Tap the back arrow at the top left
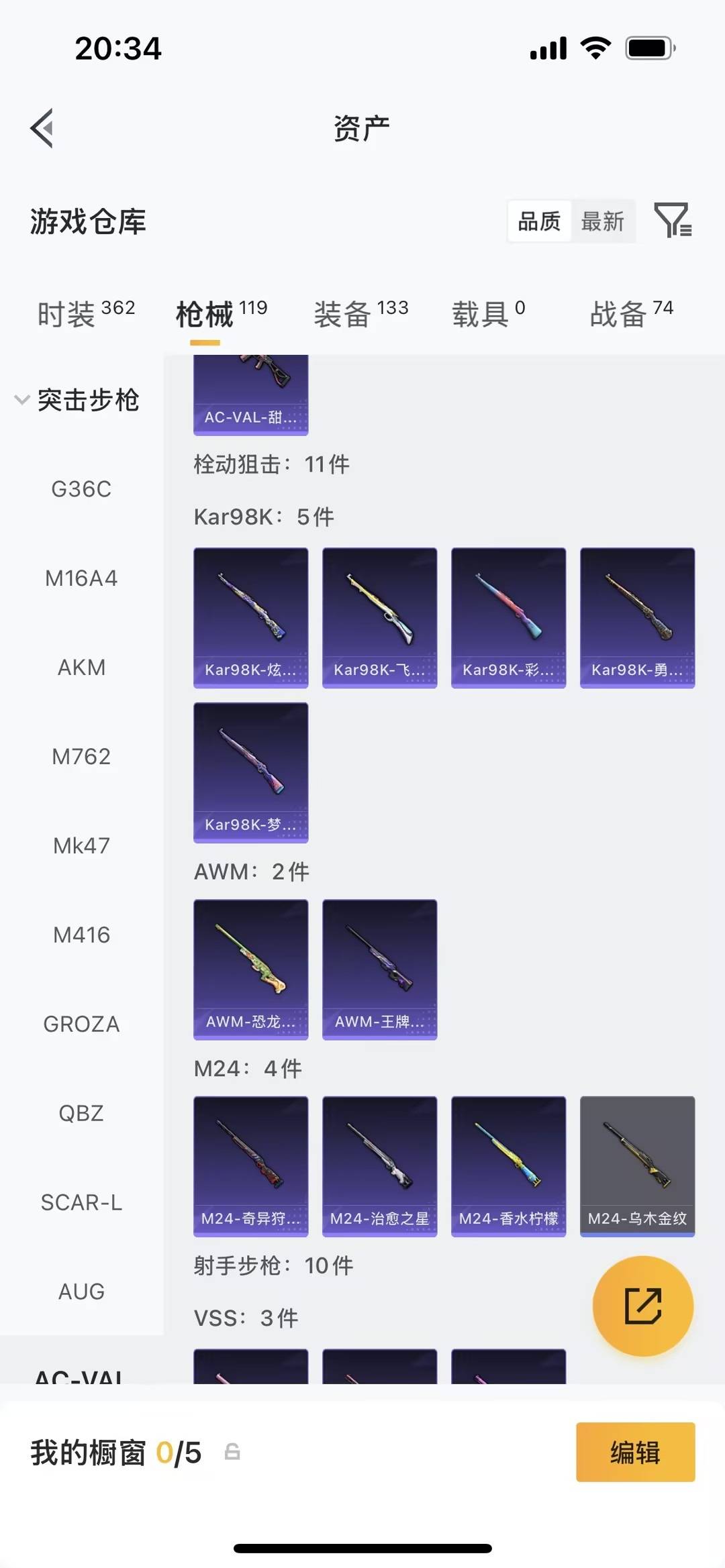The height and width of the screenshot is (1568, 725). (x=40, y=127)
